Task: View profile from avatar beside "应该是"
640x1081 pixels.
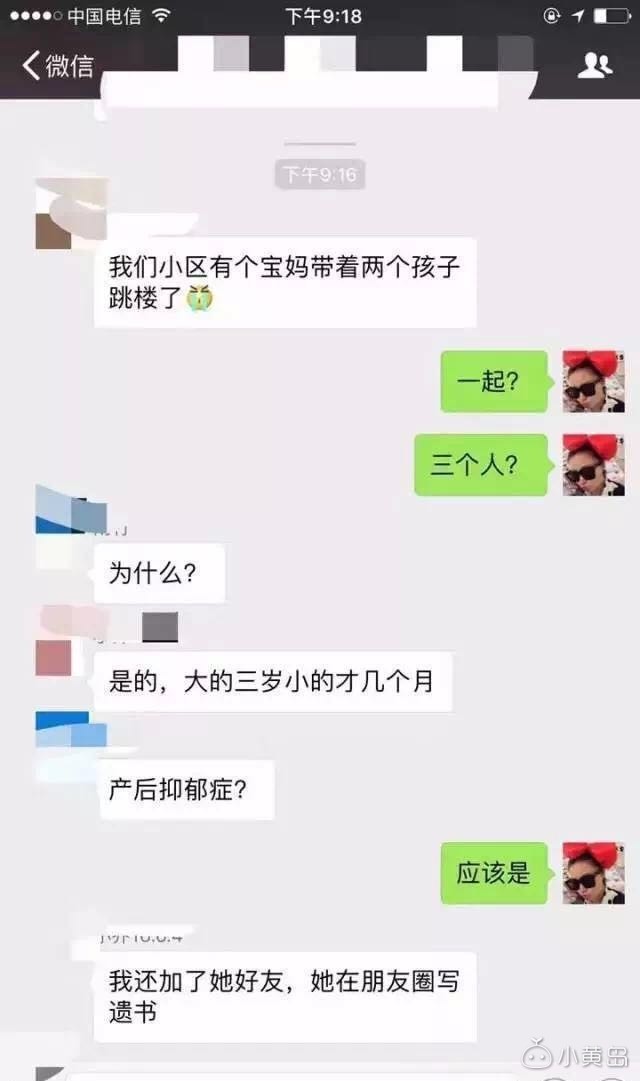Action: click(593, 873)
